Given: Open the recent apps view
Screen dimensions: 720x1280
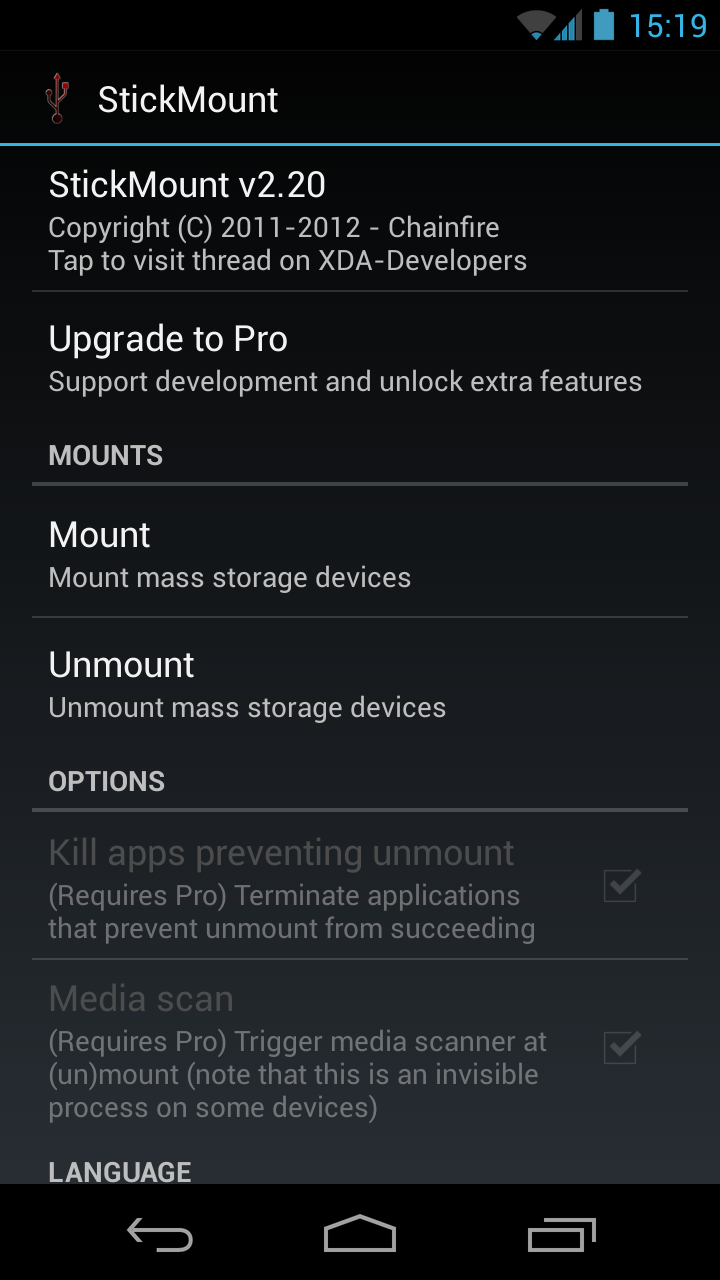Looking at the screenshot, I should click(561, 1235).
